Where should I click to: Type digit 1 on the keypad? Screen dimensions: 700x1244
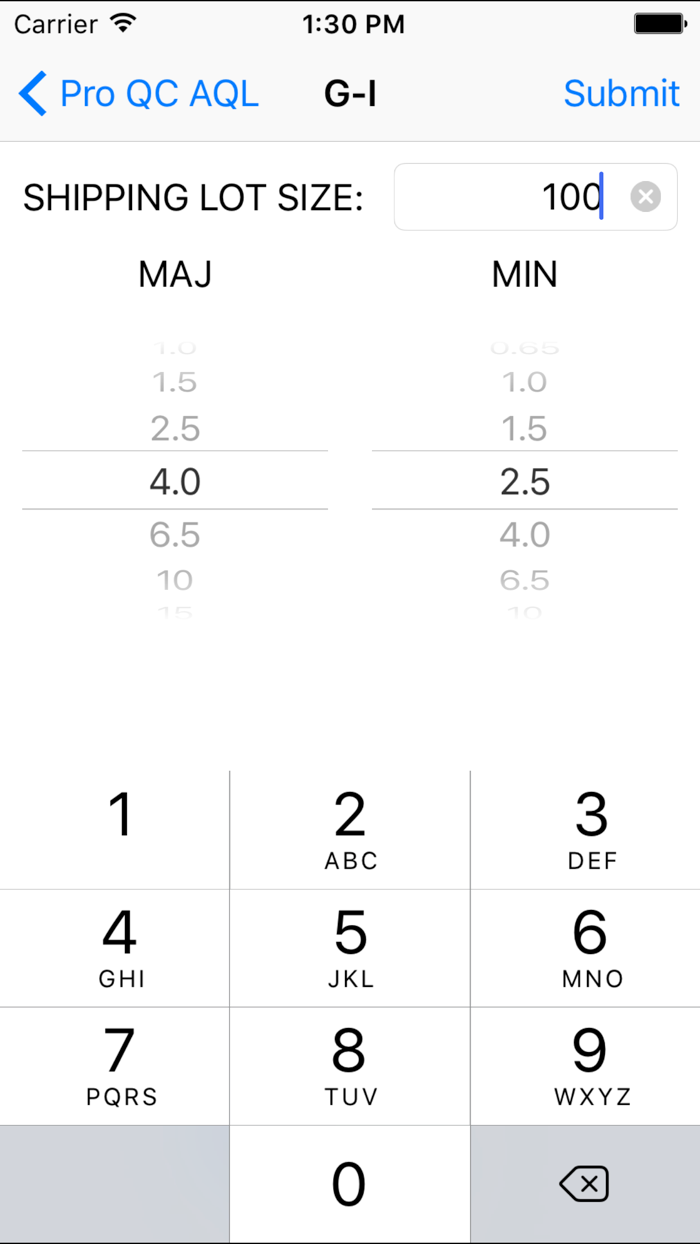pyautogui.click(x=115, y=830)
